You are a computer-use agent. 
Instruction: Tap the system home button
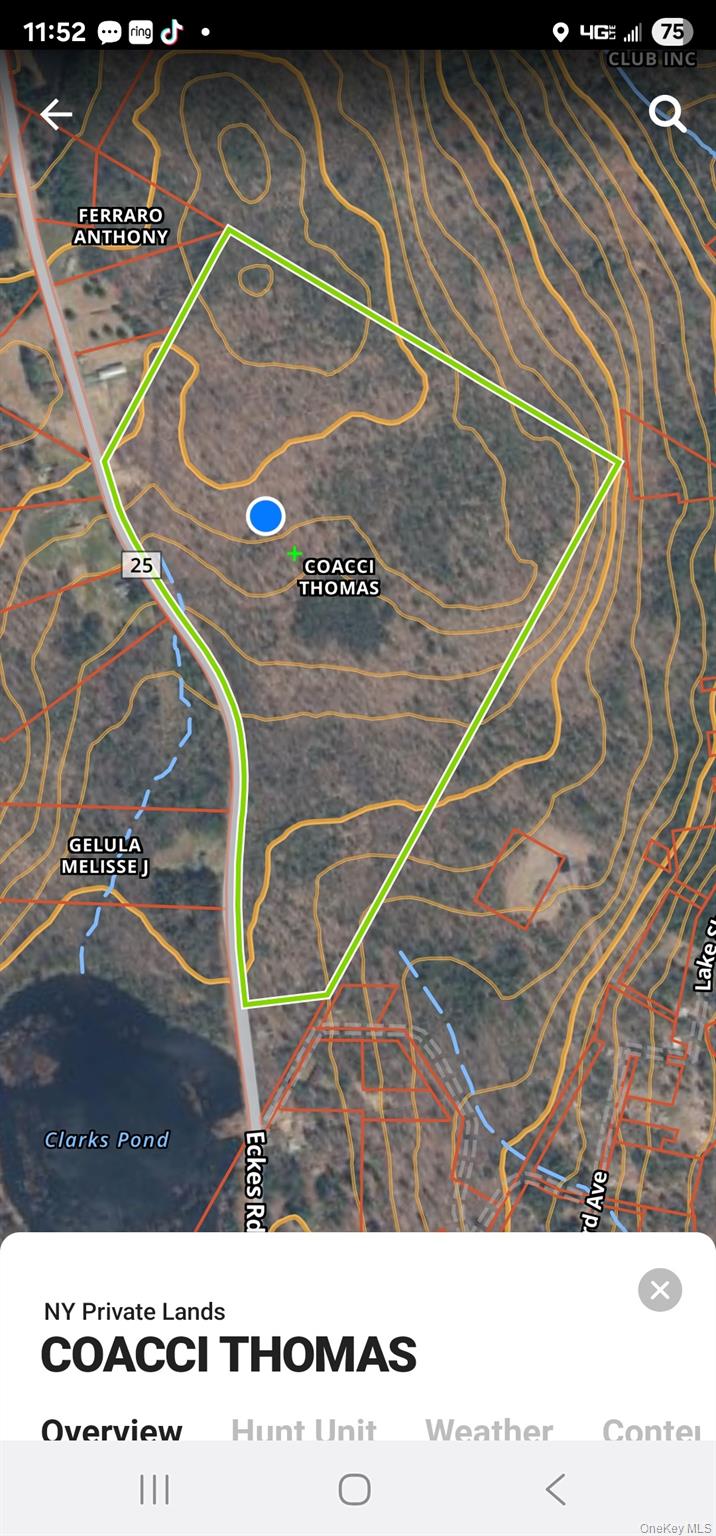pos(355,1489)
